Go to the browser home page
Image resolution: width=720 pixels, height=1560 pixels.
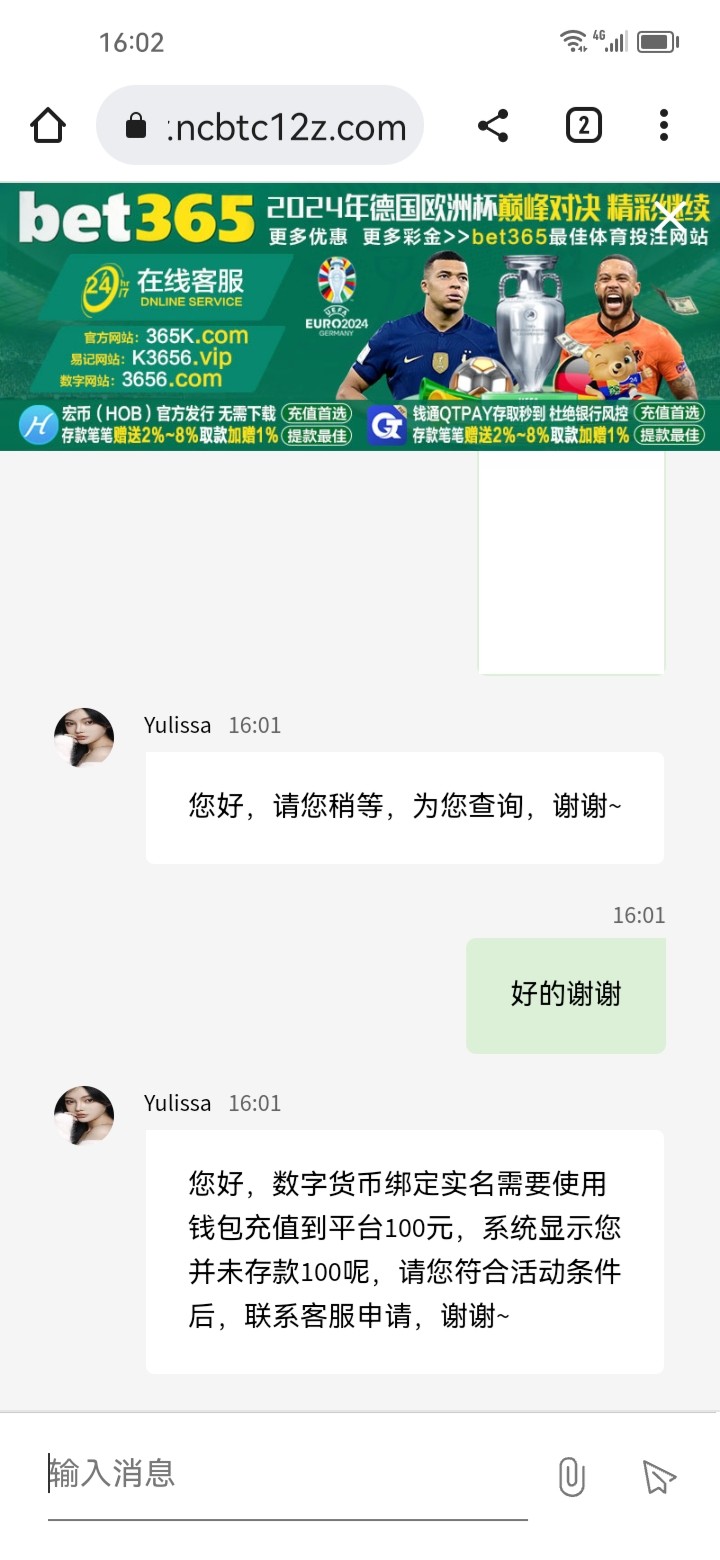click(x=48, y=126)
